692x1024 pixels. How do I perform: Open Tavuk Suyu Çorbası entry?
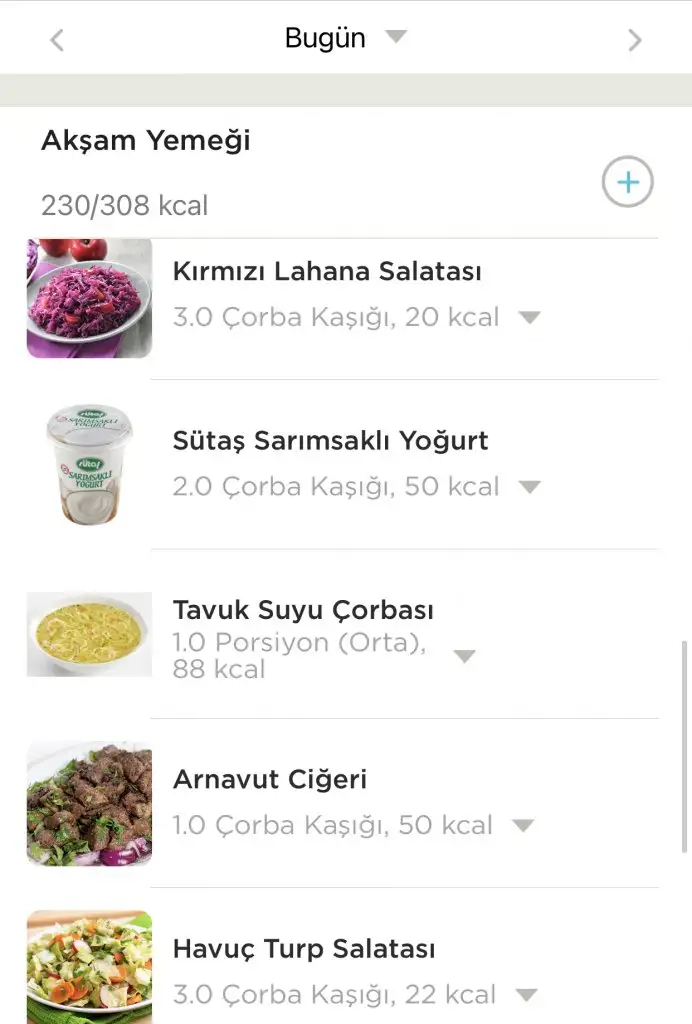[x=303, y=609]
